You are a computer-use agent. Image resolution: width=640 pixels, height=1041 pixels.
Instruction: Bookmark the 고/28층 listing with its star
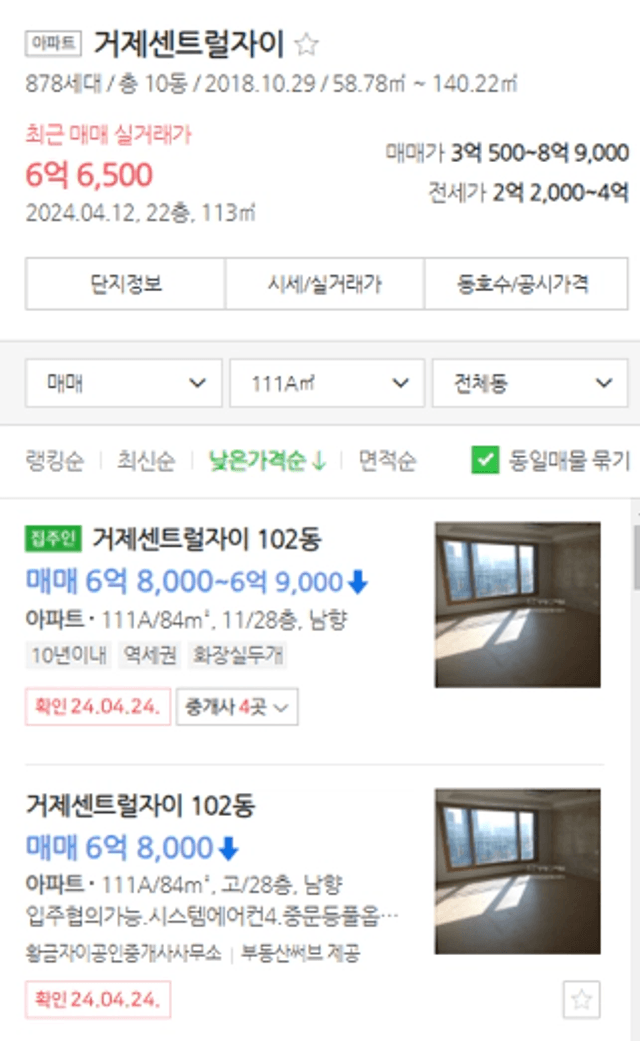pyautogui.click(x=582, y=999)
